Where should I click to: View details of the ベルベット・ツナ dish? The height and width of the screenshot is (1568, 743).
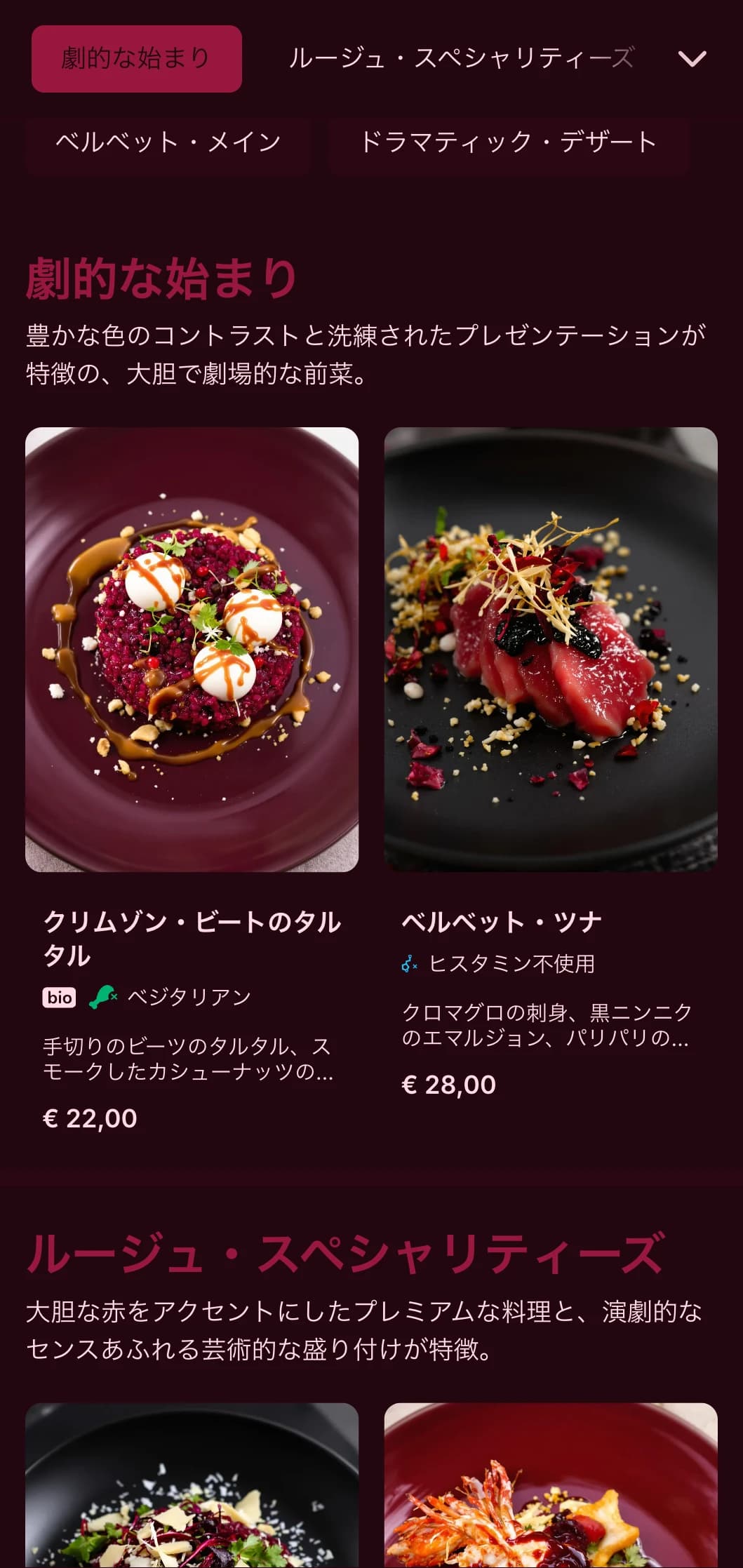click(x=550, y=650)
